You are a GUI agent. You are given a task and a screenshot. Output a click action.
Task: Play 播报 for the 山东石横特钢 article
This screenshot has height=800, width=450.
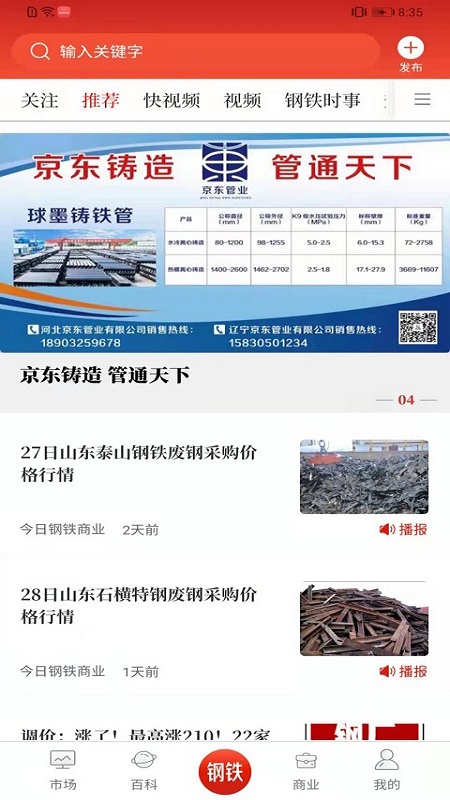pos(403,671)
